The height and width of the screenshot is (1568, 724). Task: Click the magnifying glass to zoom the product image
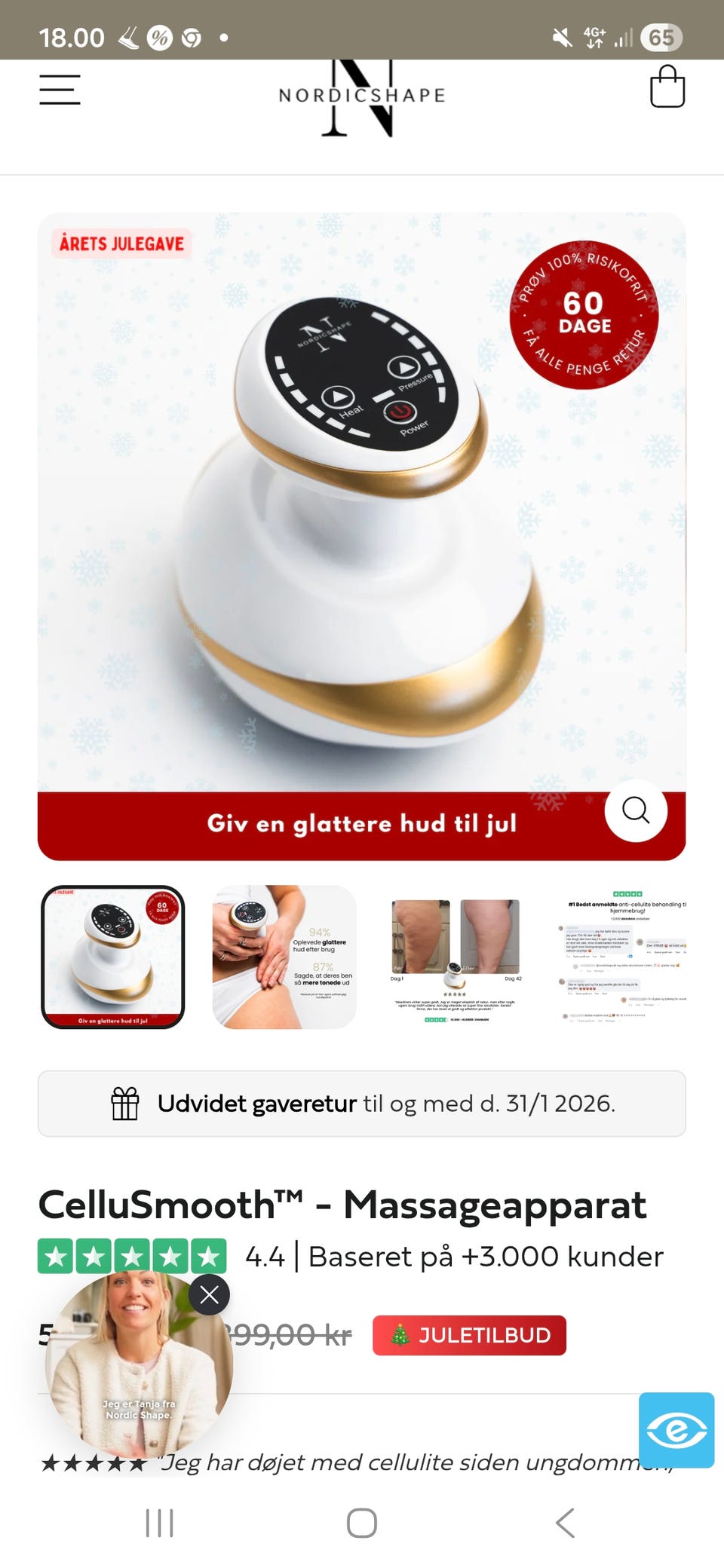pos(636,810)
